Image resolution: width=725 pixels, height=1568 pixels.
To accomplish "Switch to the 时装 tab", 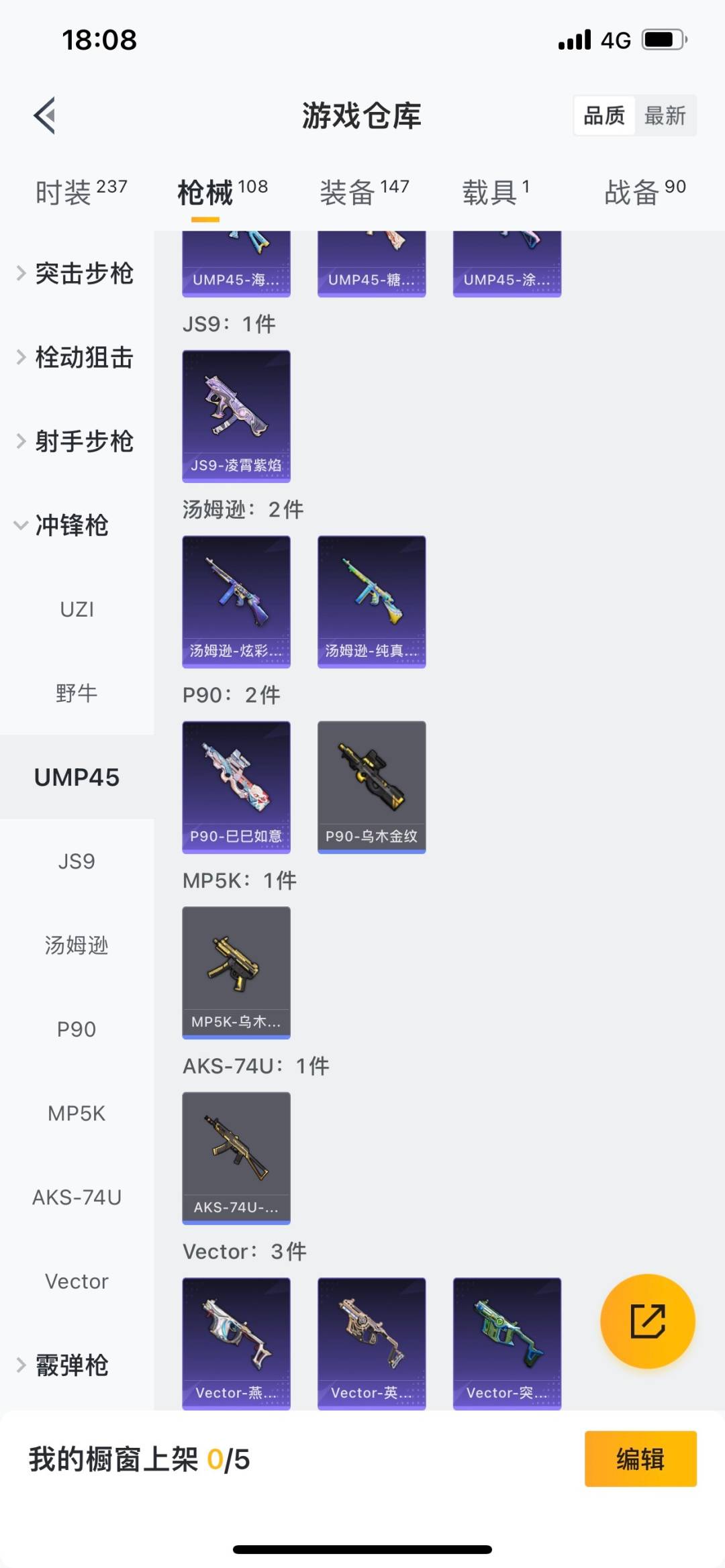I will [81, 192].
